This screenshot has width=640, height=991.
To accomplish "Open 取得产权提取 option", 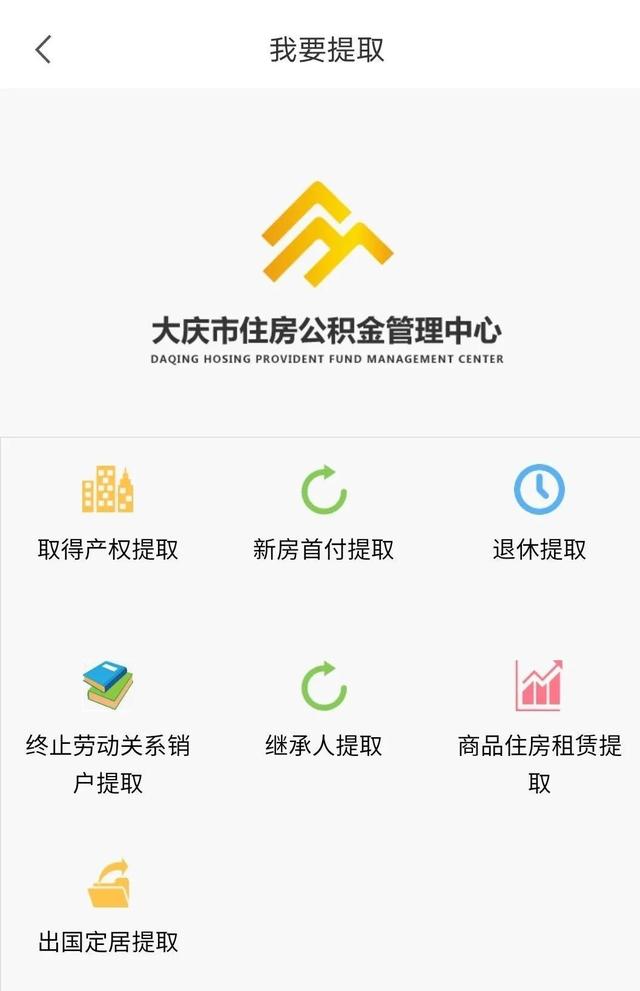I will point(108,514).
